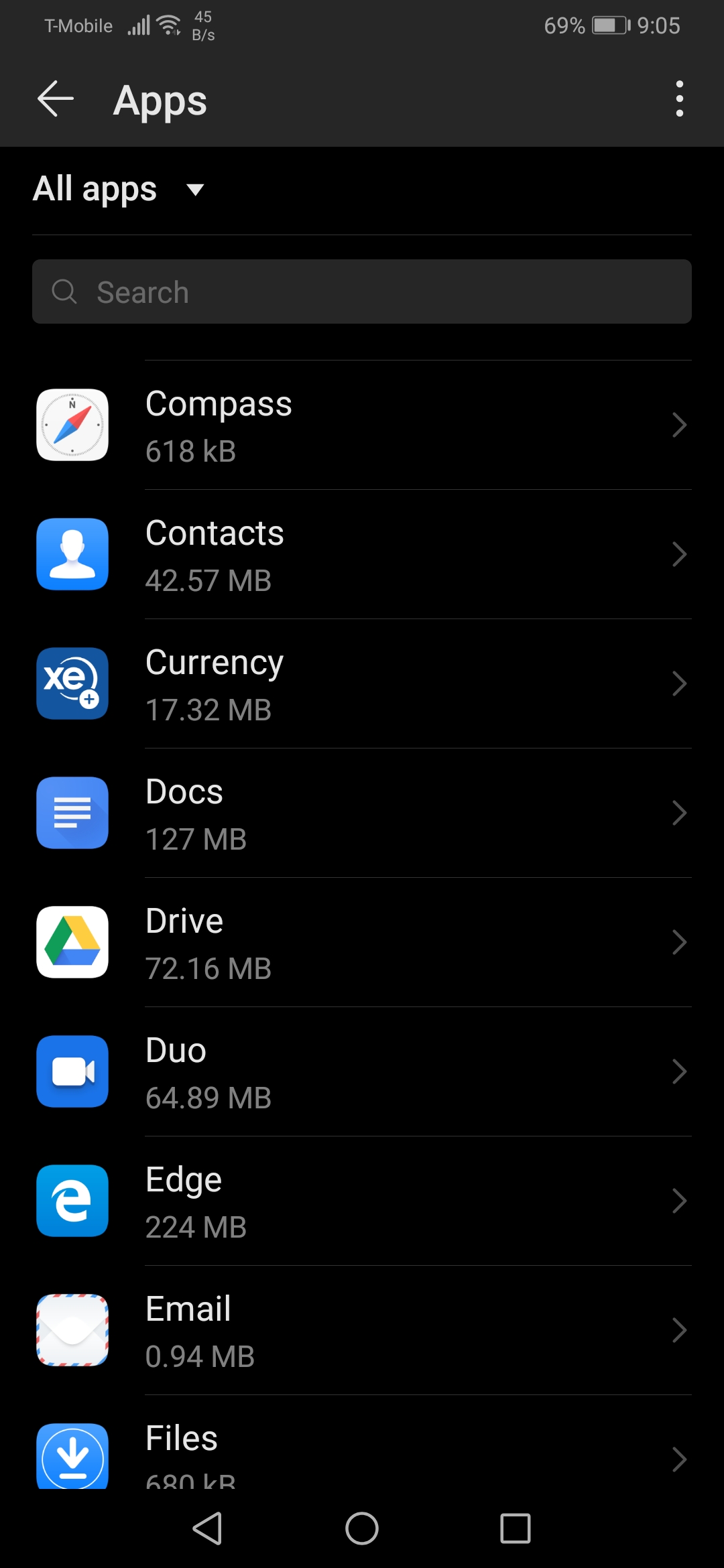724x1568 pixels.
Task: Open Compass app info
Action: coord(362,426)
